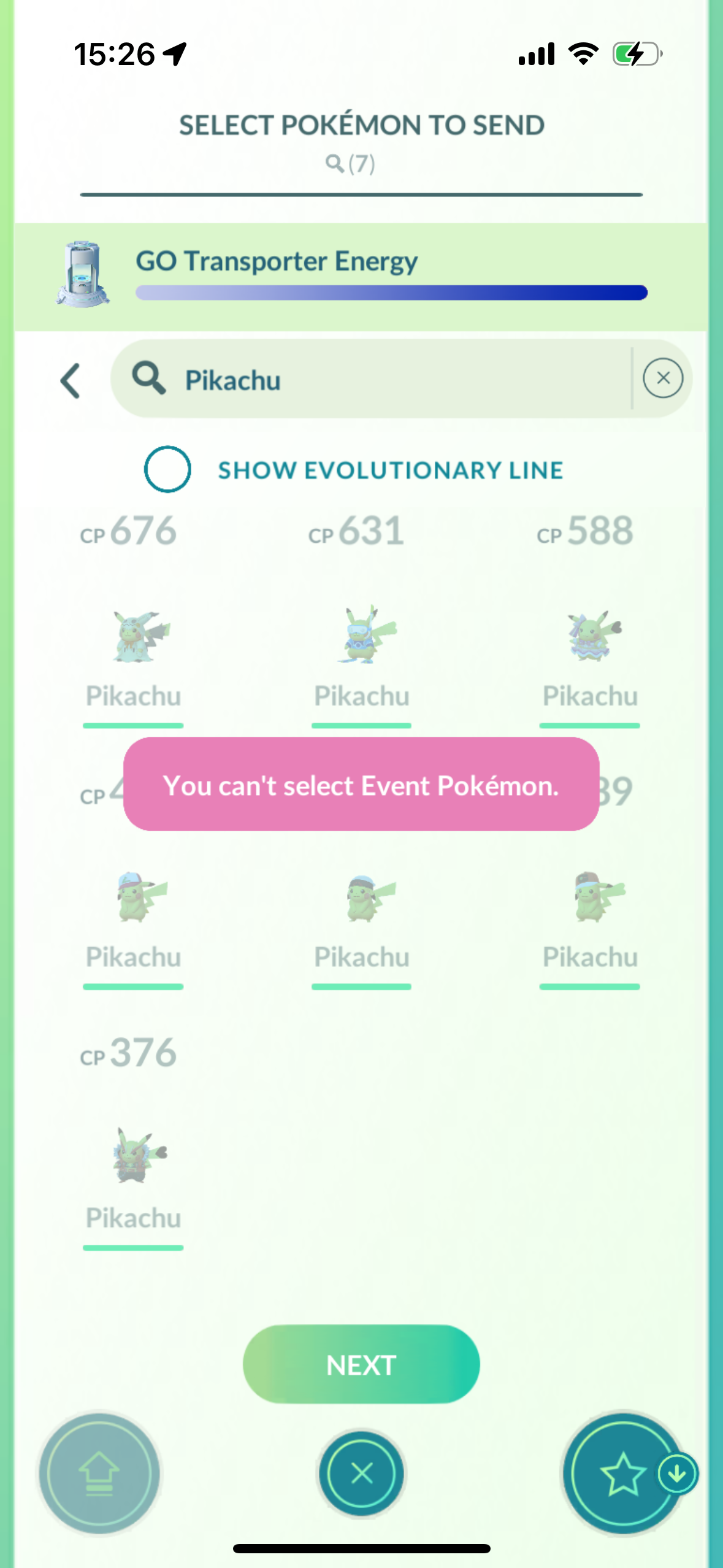Close the selection screen with X button
Image resolution: width=723 pixels, height=1568 pixels.
click(361, 1472)
